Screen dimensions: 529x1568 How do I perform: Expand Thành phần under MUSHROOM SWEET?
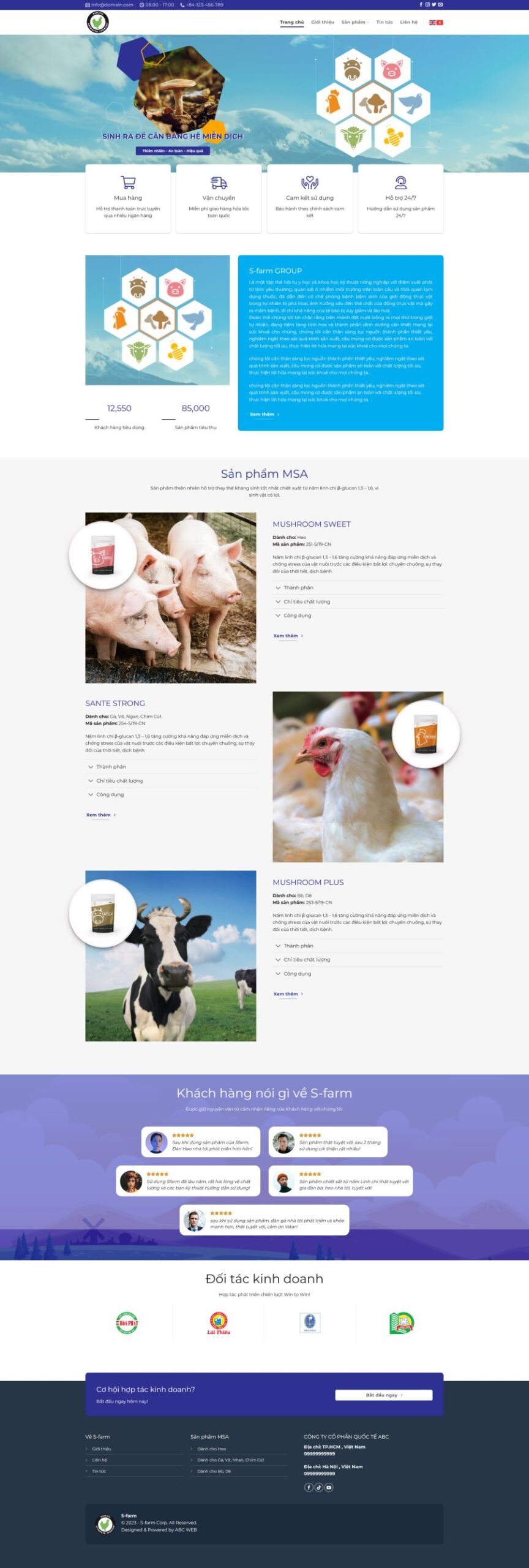tap(298, 587)
